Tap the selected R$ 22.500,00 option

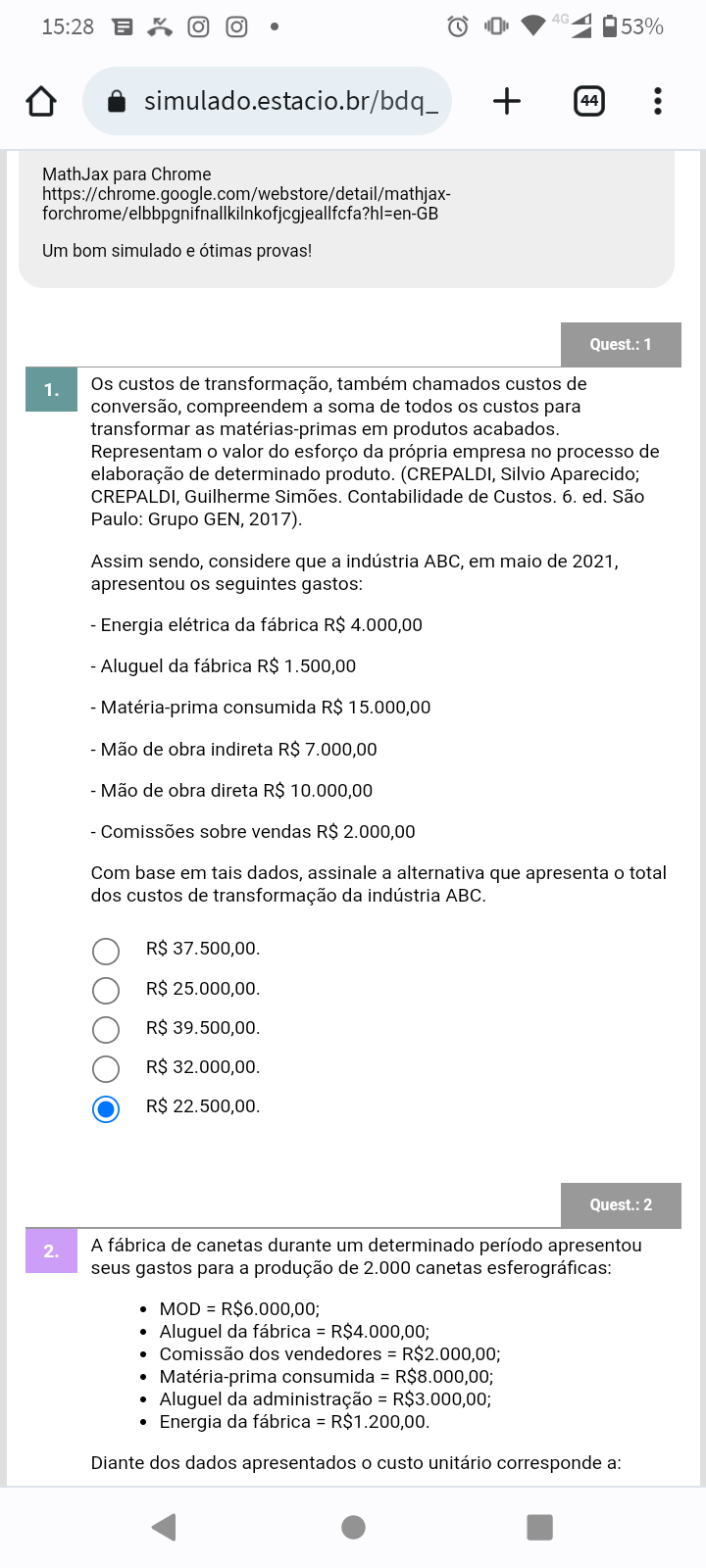[x=106, y=1108]
